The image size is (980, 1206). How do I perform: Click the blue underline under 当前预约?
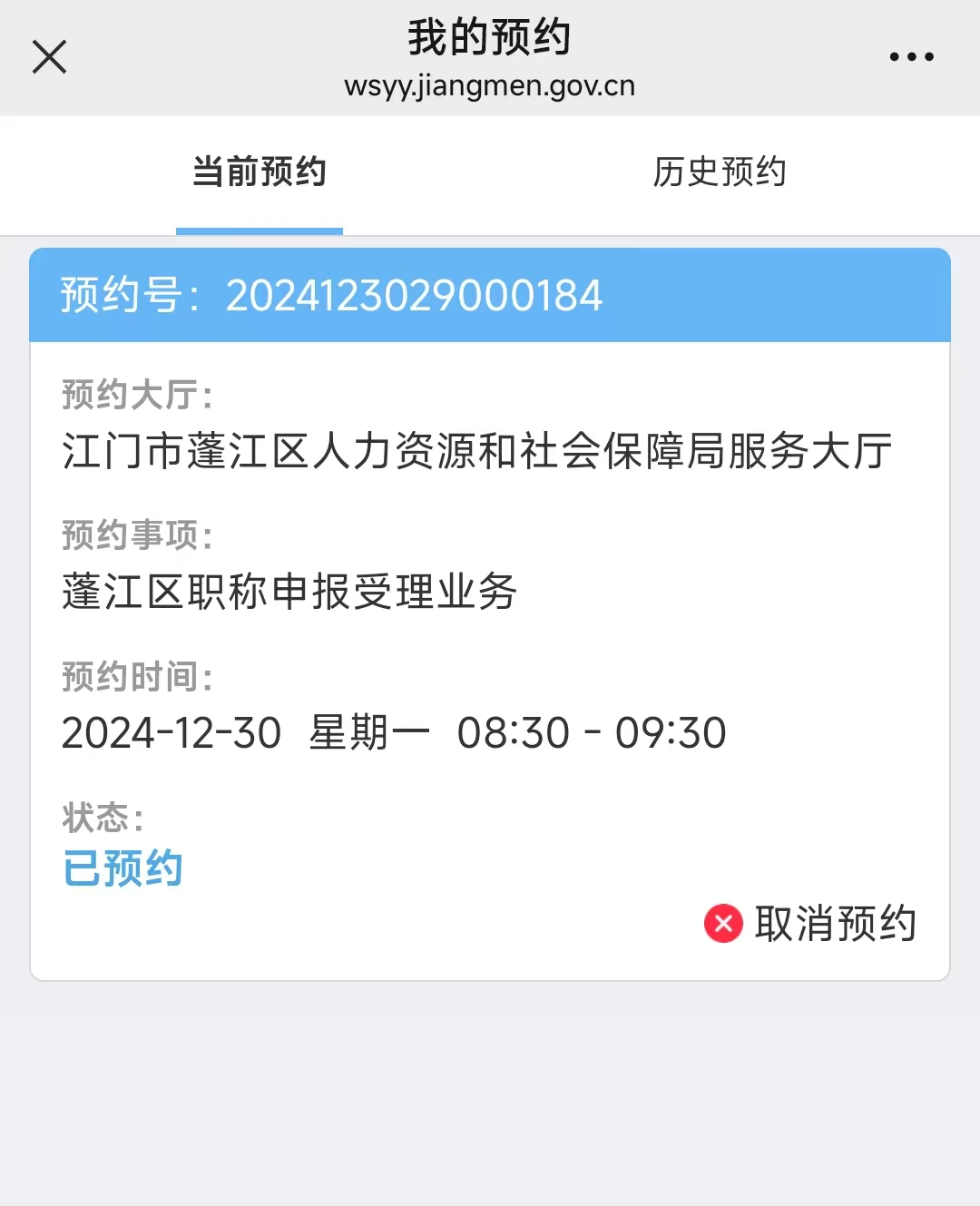click(x=260, y=230)
